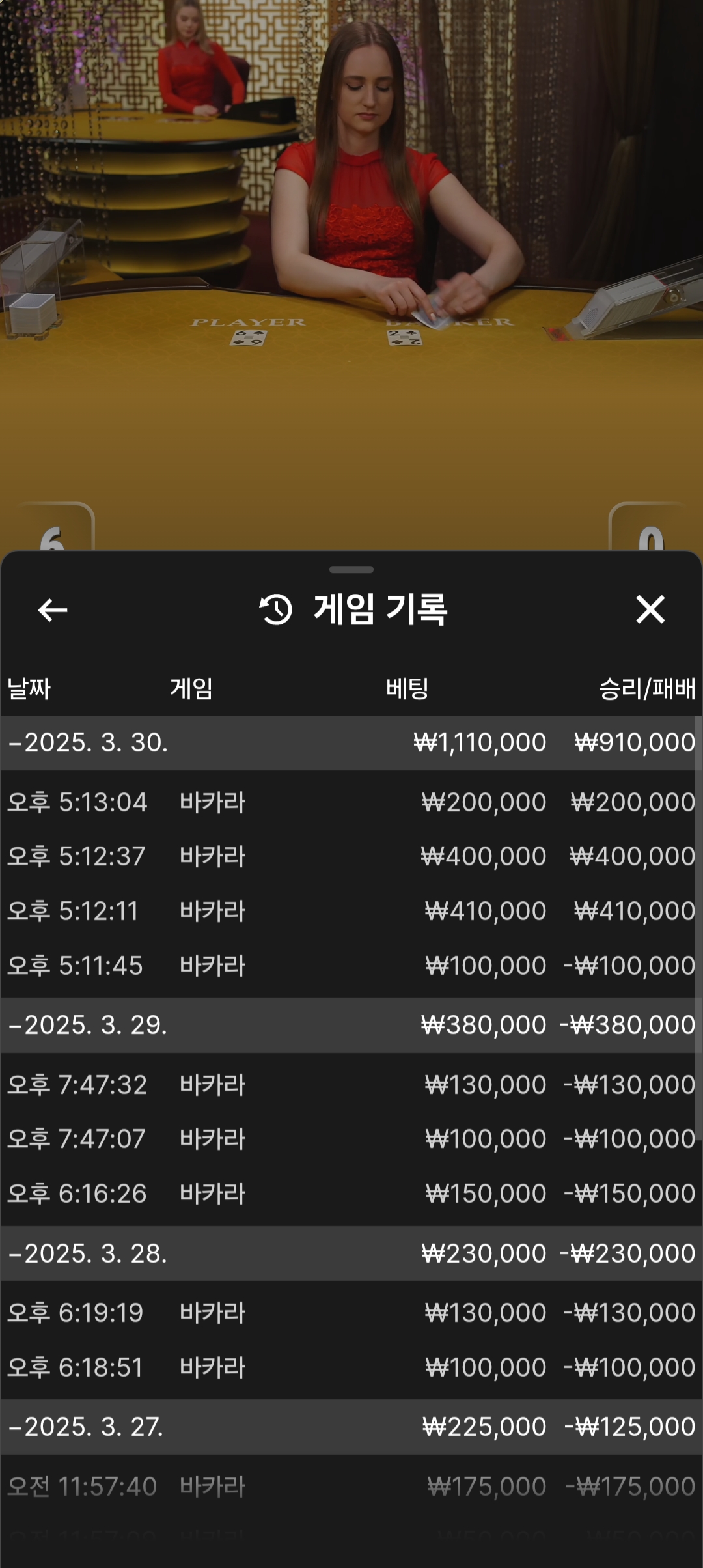The width and height of the screenshot is (703, 1568).
Task: Collapse the 2025. 3. 28. date group
Action: [x=351, y=1253]
